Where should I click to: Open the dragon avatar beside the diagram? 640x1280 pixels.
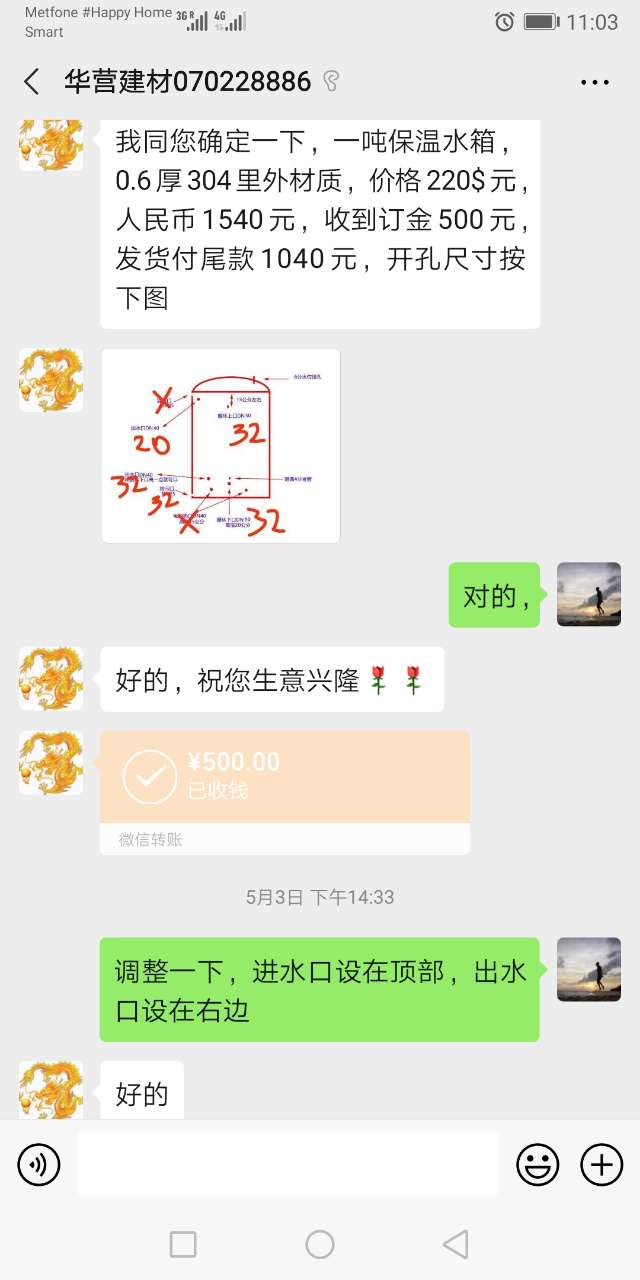(51, 380)
